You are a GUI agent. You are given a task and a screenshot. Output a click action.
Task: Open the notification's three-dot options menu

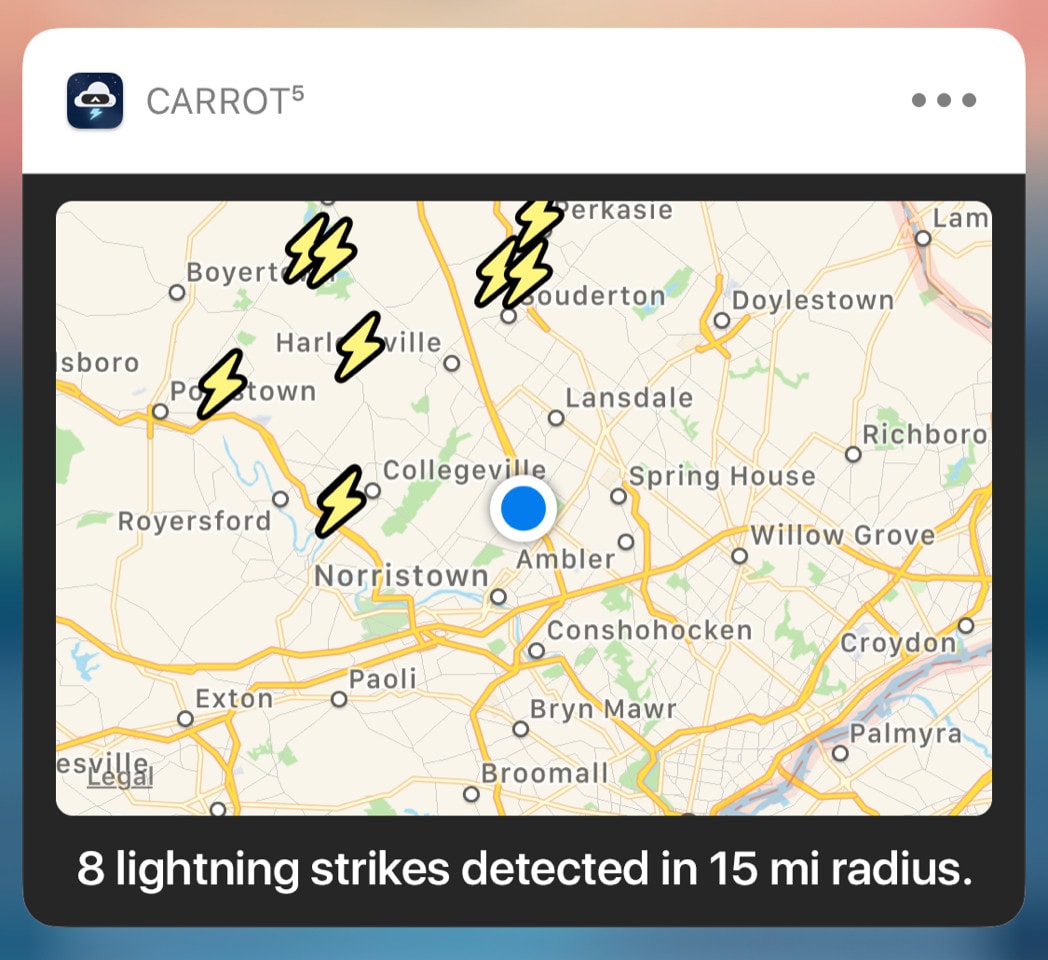(943, 100)
